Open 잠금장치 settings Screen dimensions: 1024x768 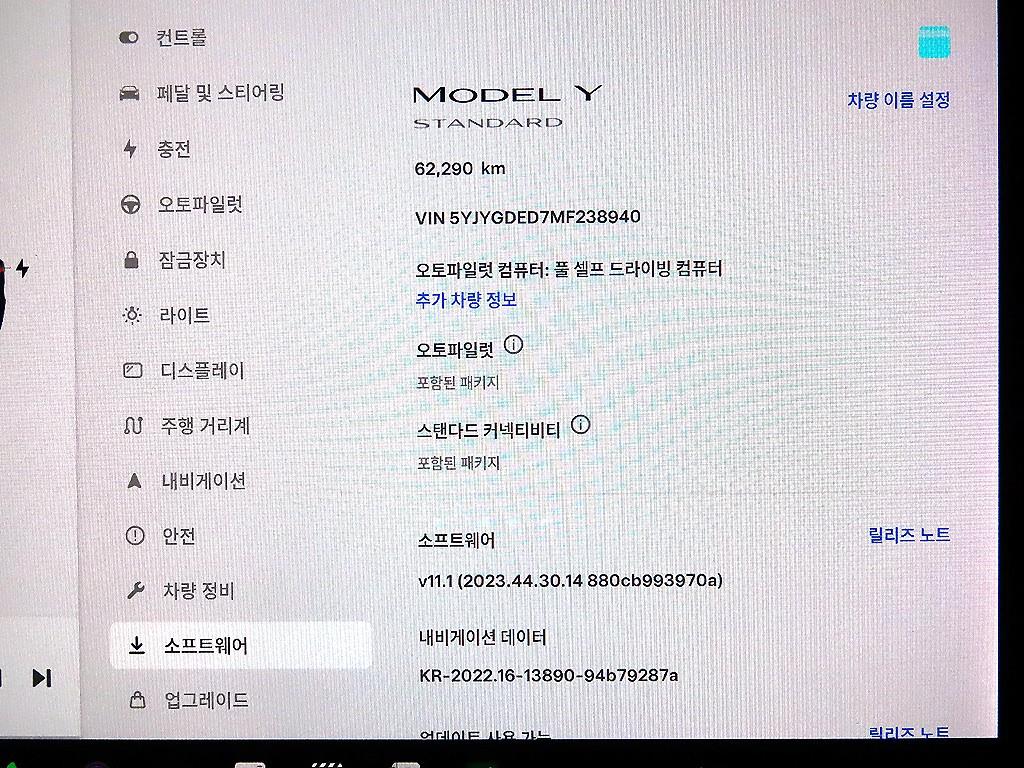(191, 260)
